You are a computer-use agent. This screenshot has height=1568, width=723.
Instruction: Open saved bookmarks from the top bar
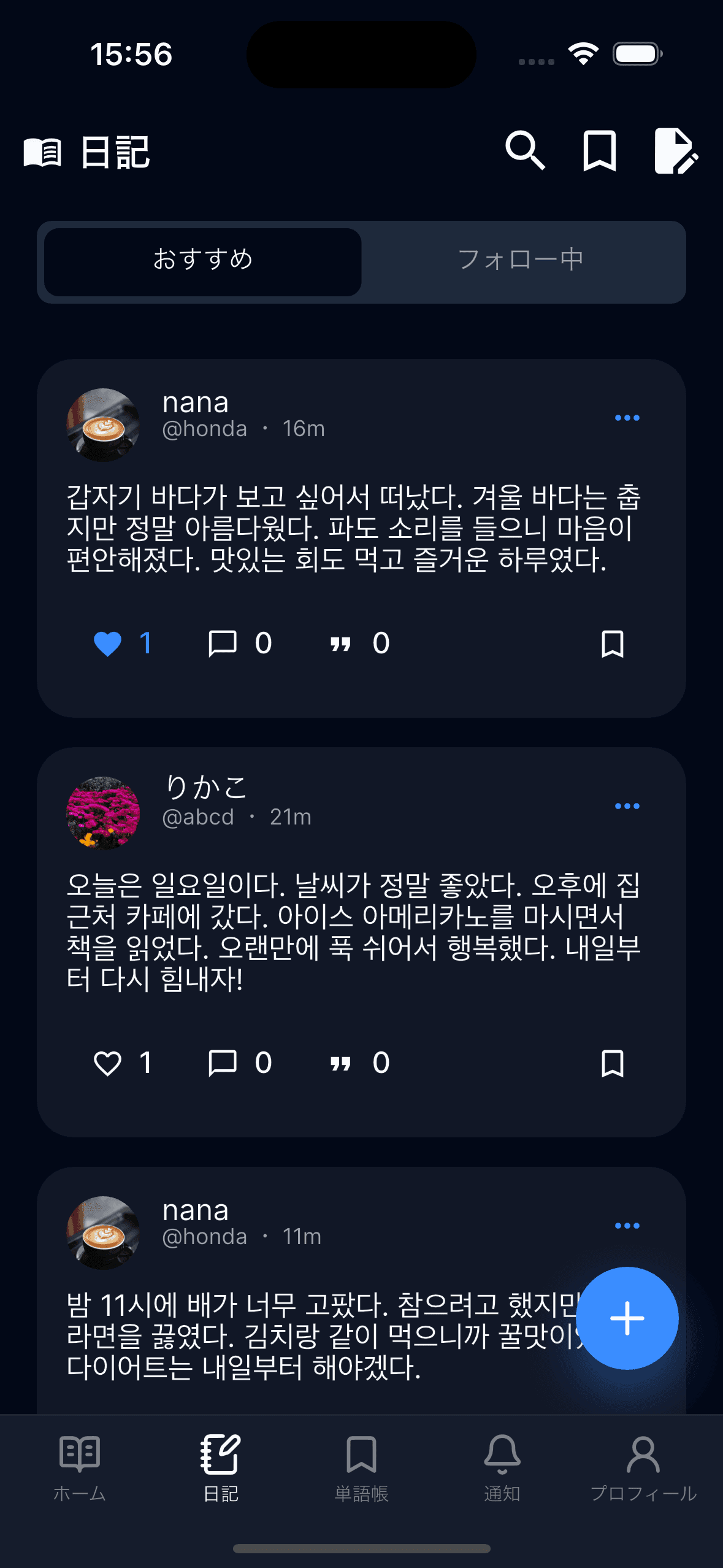click(600, 152)
